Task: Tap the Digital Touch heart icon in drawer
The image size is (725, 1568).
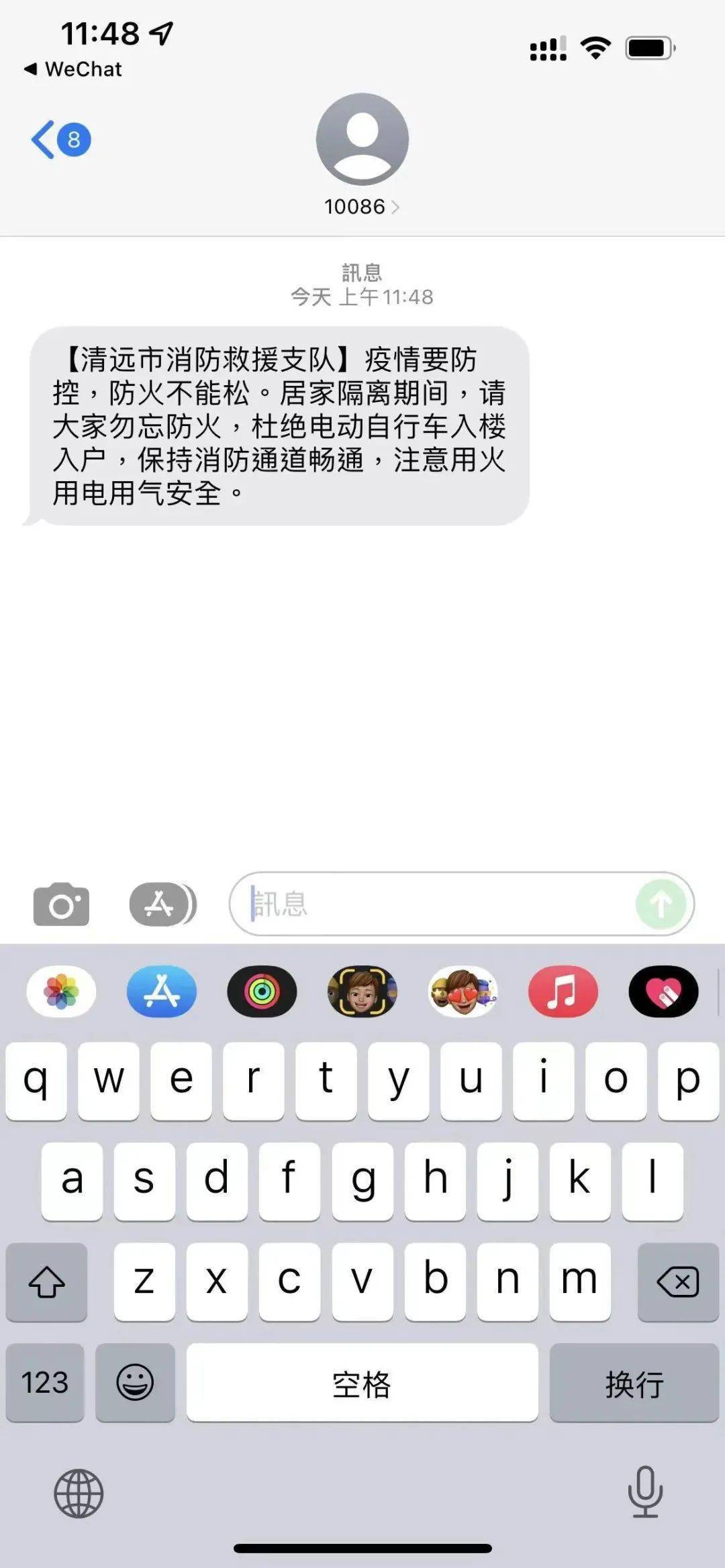Action: (x=663, y=992)
